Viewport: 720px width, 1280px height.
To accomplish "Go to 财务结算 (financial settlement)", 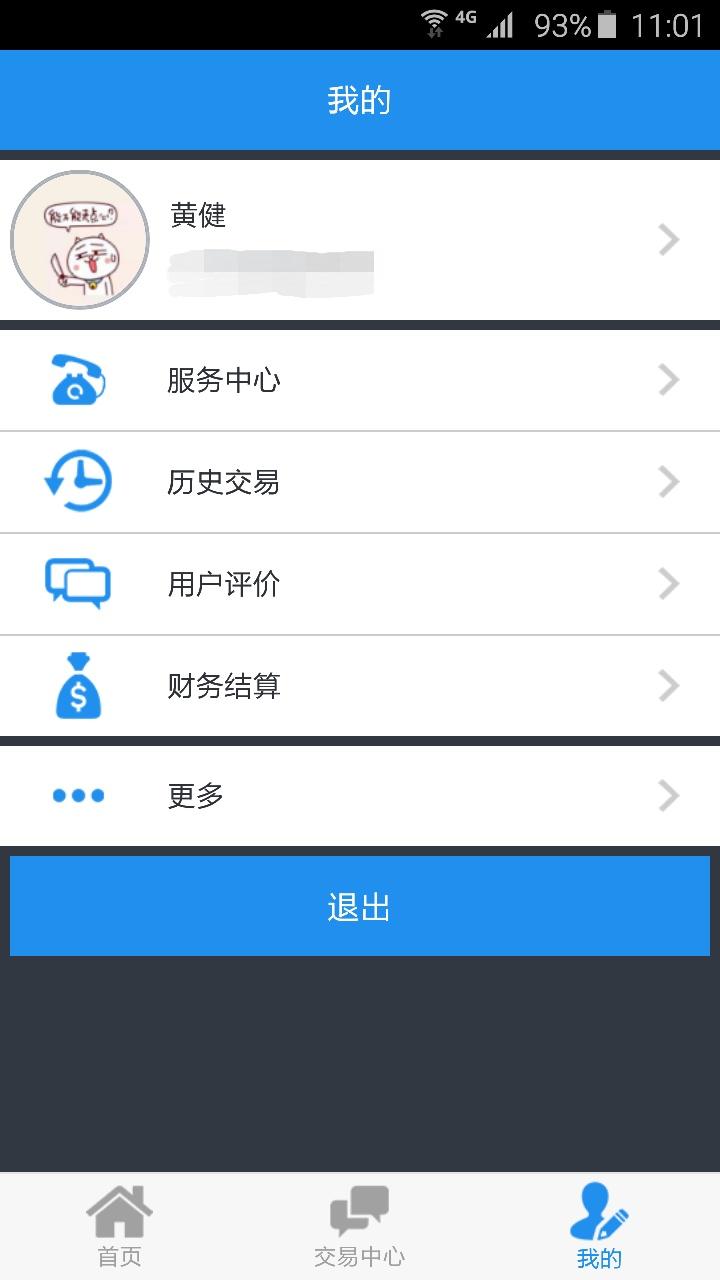I will click(x=360, y=686).
